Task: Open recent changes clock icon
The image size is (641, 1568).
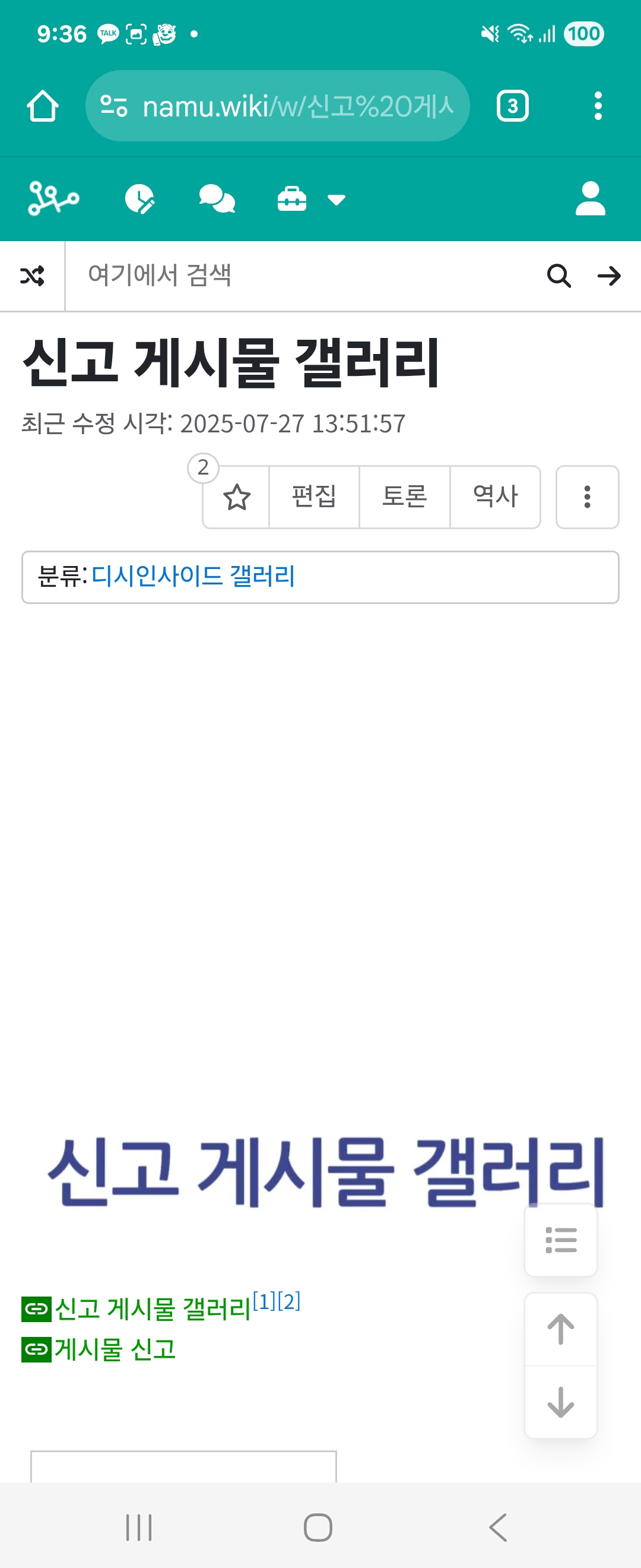Action: click(139, 199)
